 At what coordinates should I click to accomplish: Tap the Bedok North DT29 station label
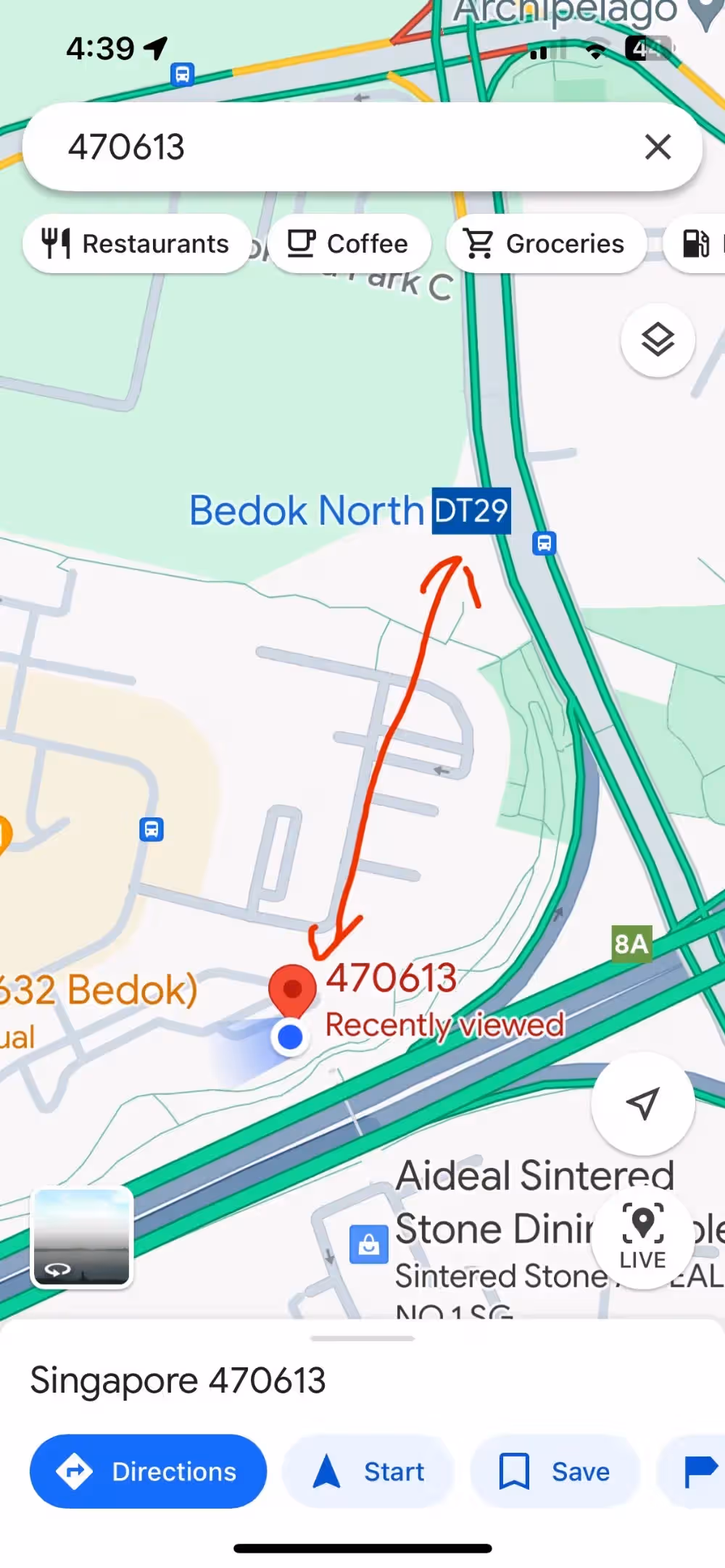click(x=349, y=511)
